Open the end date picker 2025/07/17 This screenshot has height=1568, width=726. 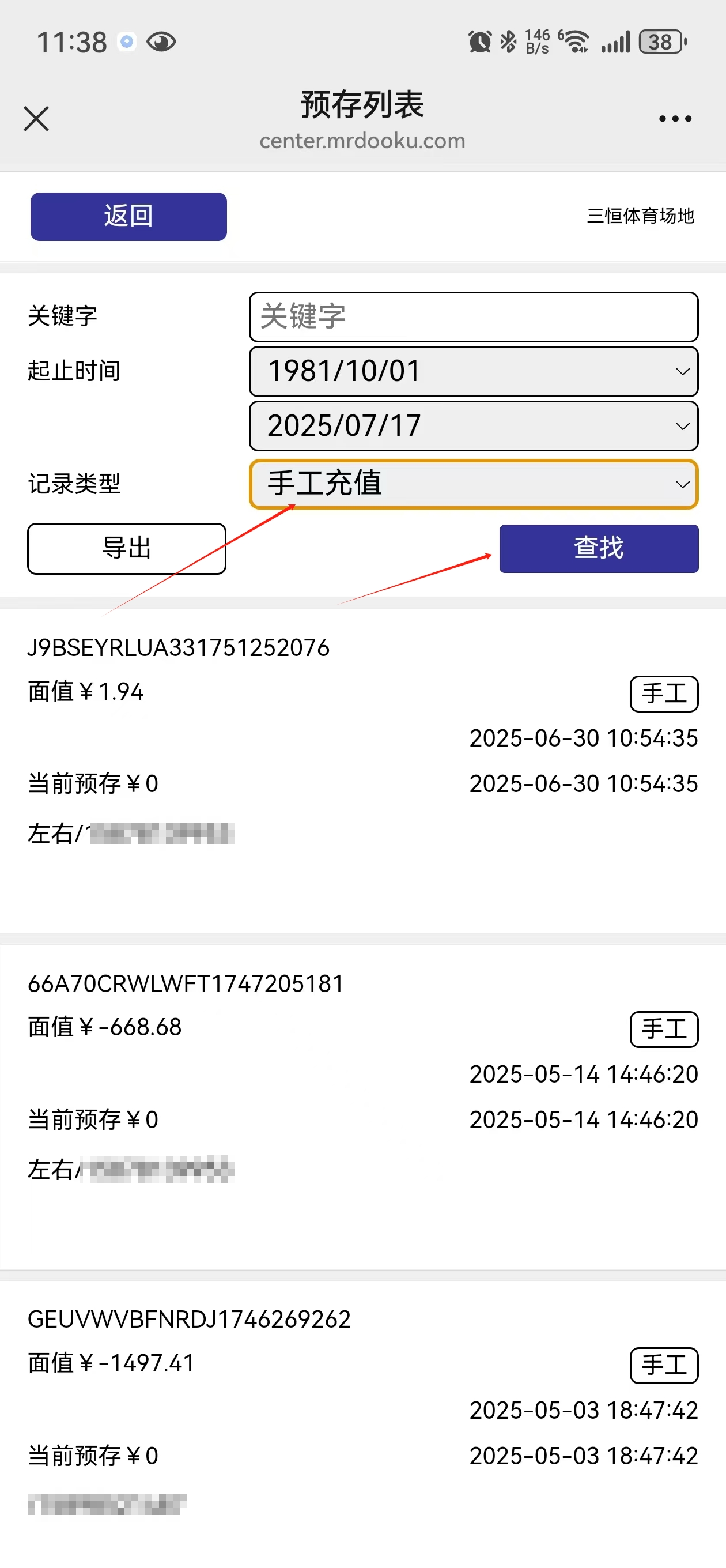474,425
